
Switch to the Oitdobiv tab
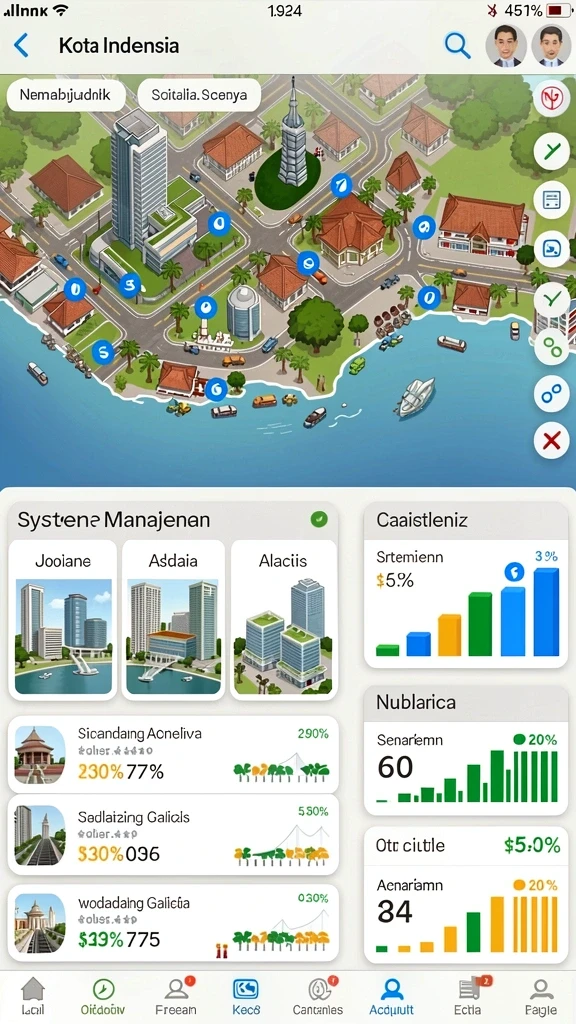[x=103, y=997]
